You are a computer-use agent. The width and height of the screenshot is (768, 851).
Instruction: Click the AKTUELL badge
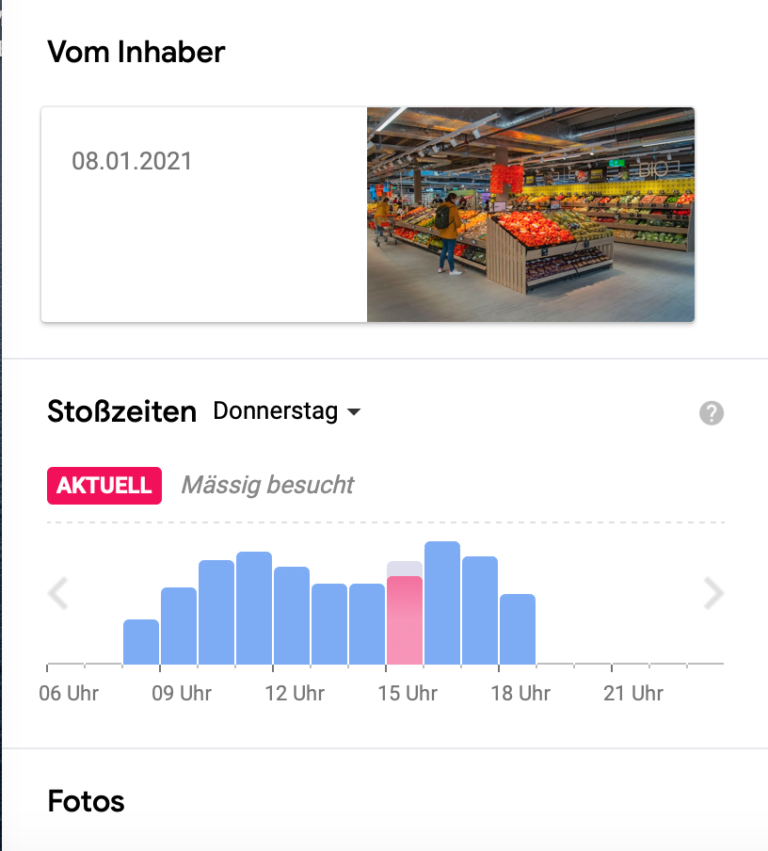(103, 485)
